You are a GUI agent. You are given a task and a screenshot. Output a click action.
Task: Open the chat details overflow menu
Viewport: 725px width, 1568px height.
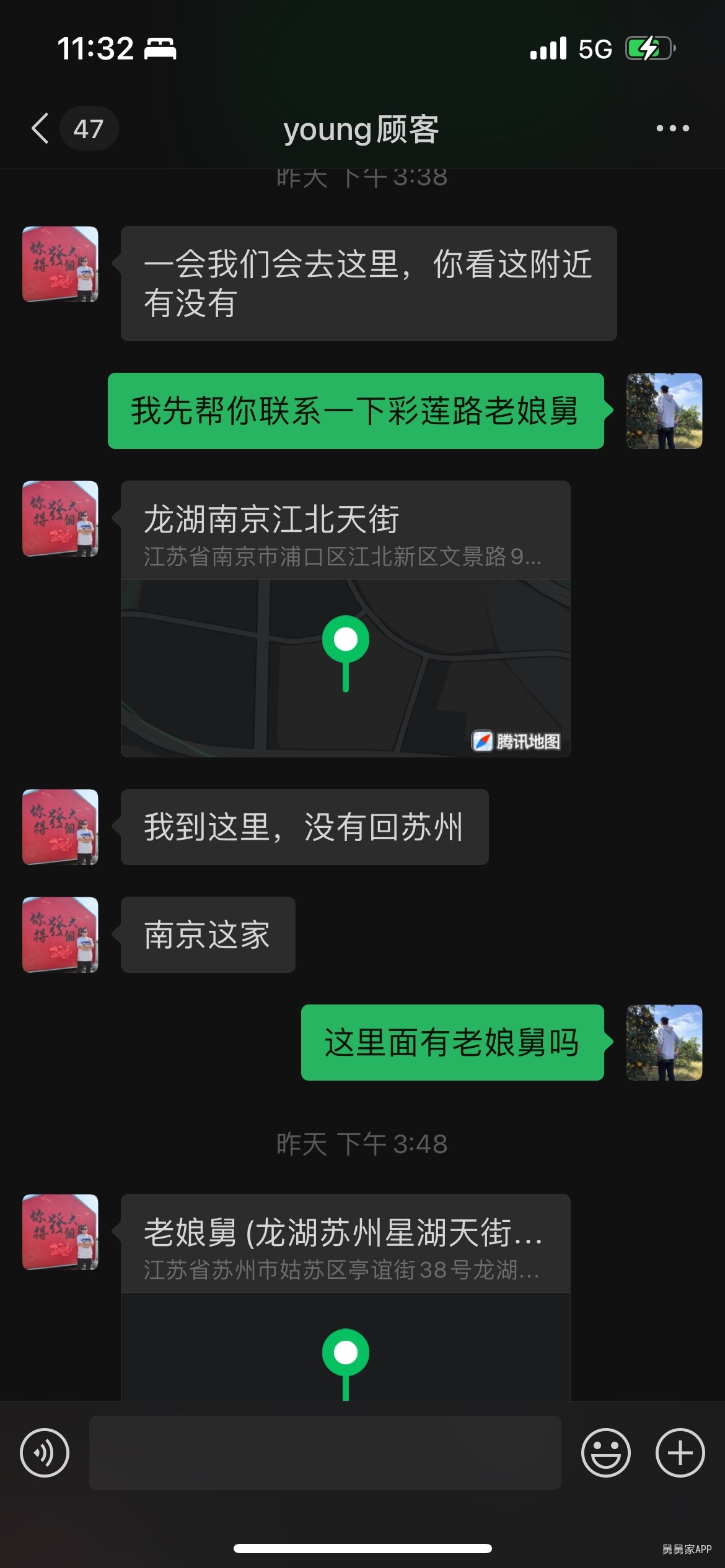click(x=672, y=129)
